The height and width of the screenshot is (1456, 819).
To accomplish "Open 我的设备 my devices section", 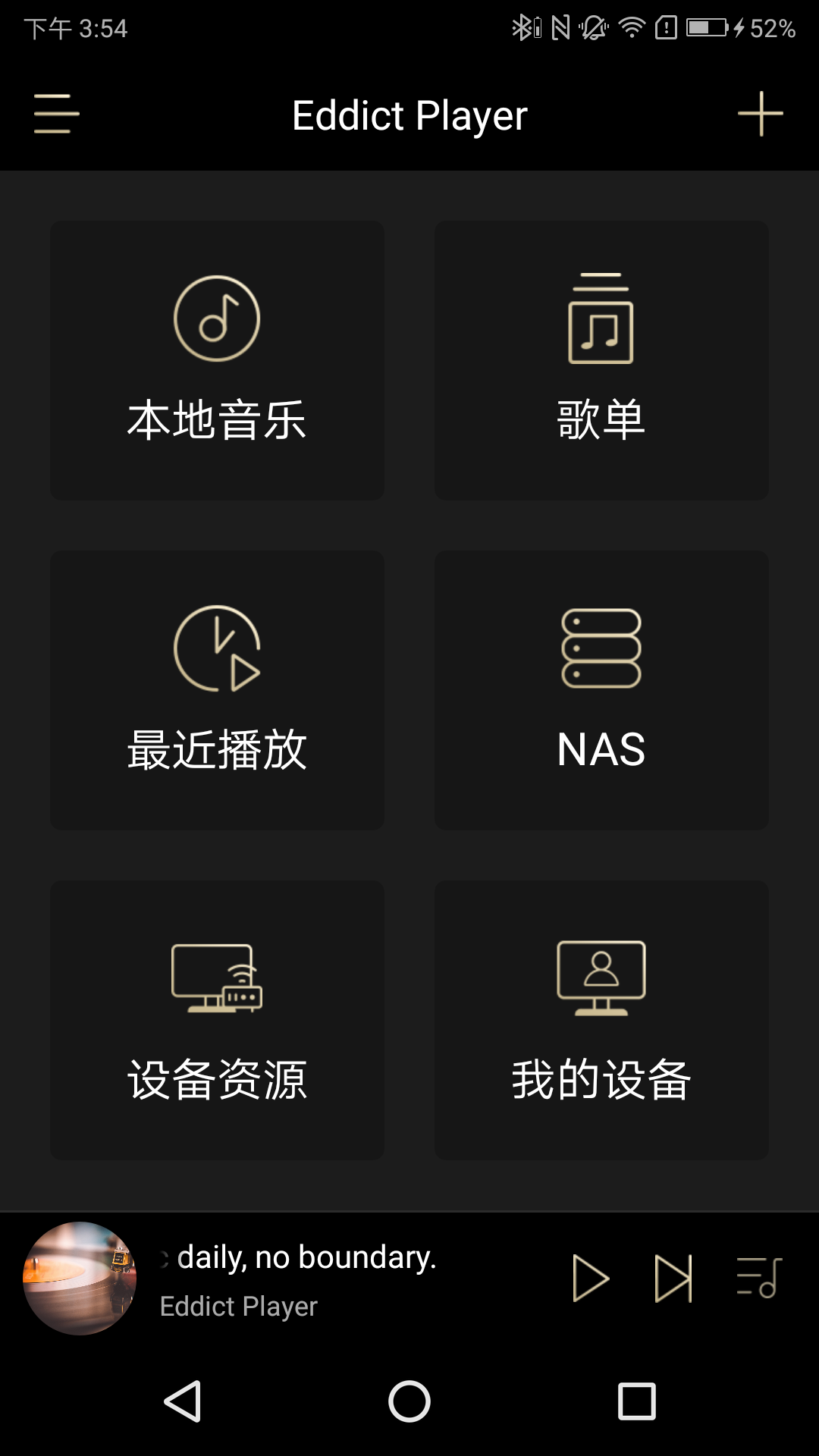I will [601, 1018].
